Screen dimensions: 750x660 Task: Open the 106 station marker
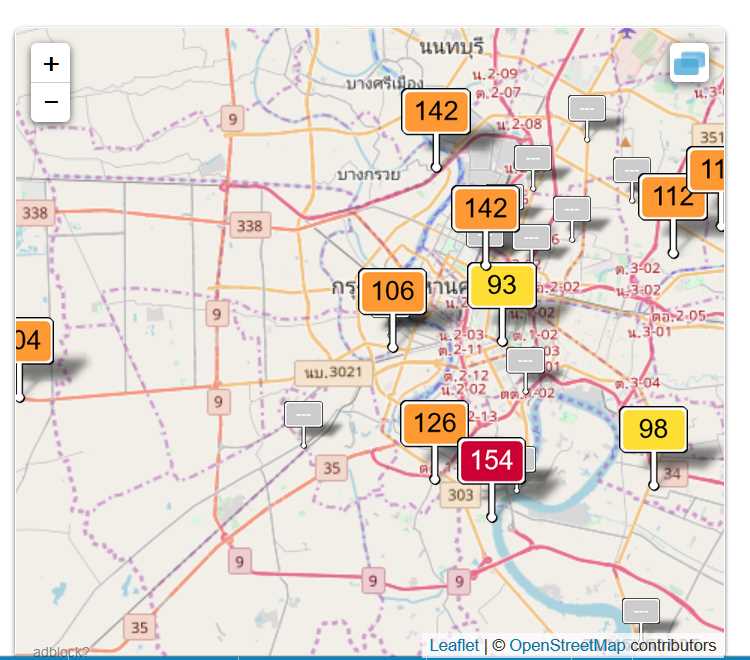[393, 291]
